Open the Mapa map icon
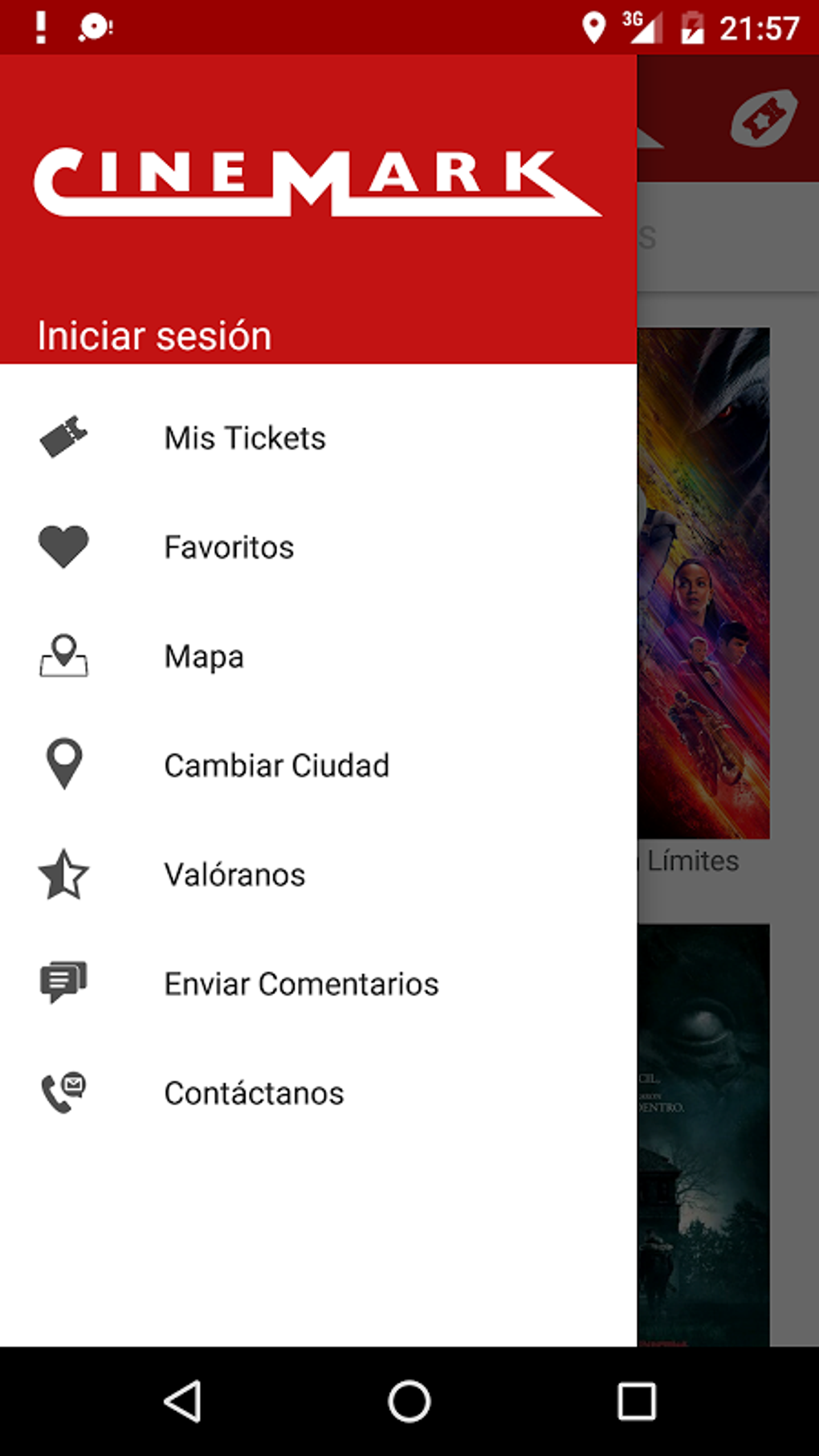The height and width of the screenshot is (1456, 819). (64, 655)
